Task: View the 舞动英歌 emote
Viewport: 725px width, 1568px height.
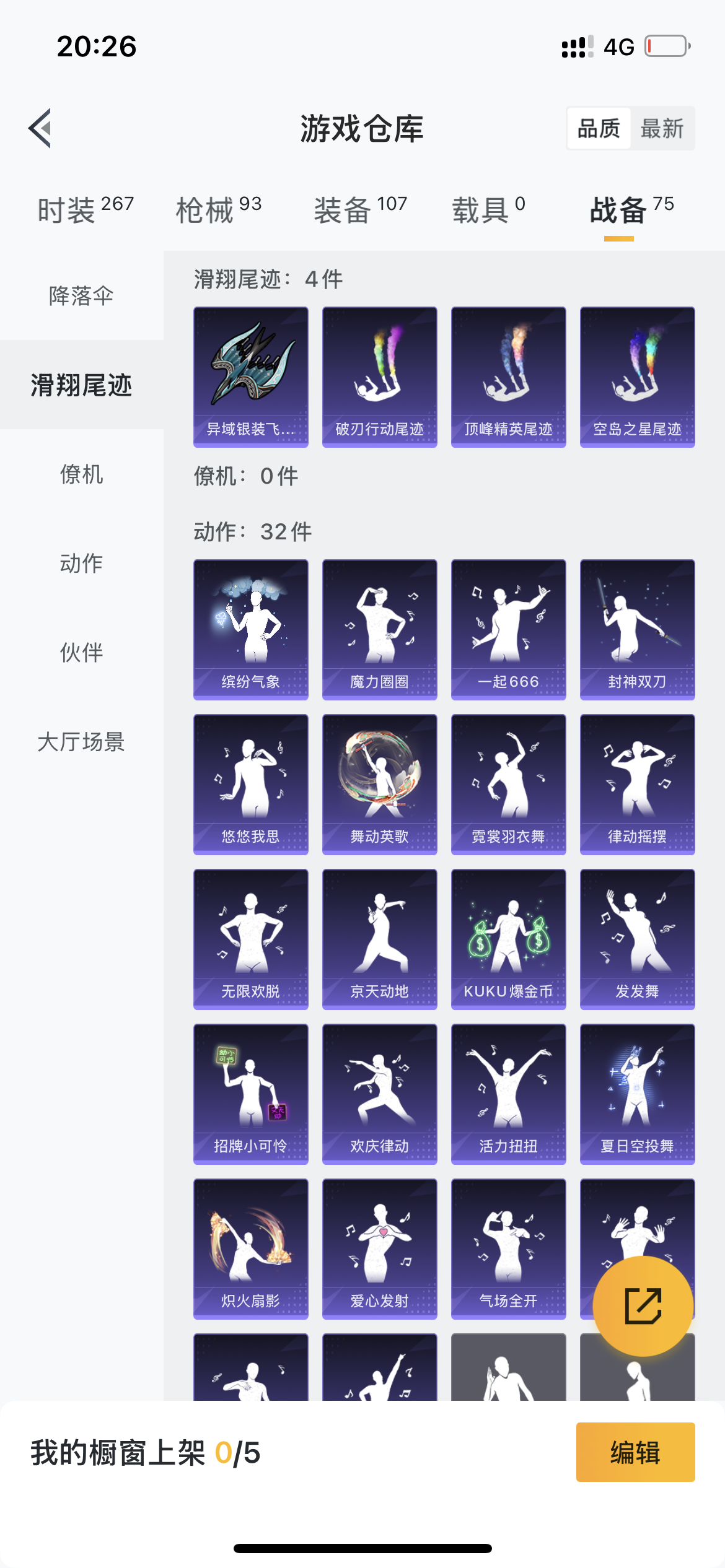Action: (379, 784)
